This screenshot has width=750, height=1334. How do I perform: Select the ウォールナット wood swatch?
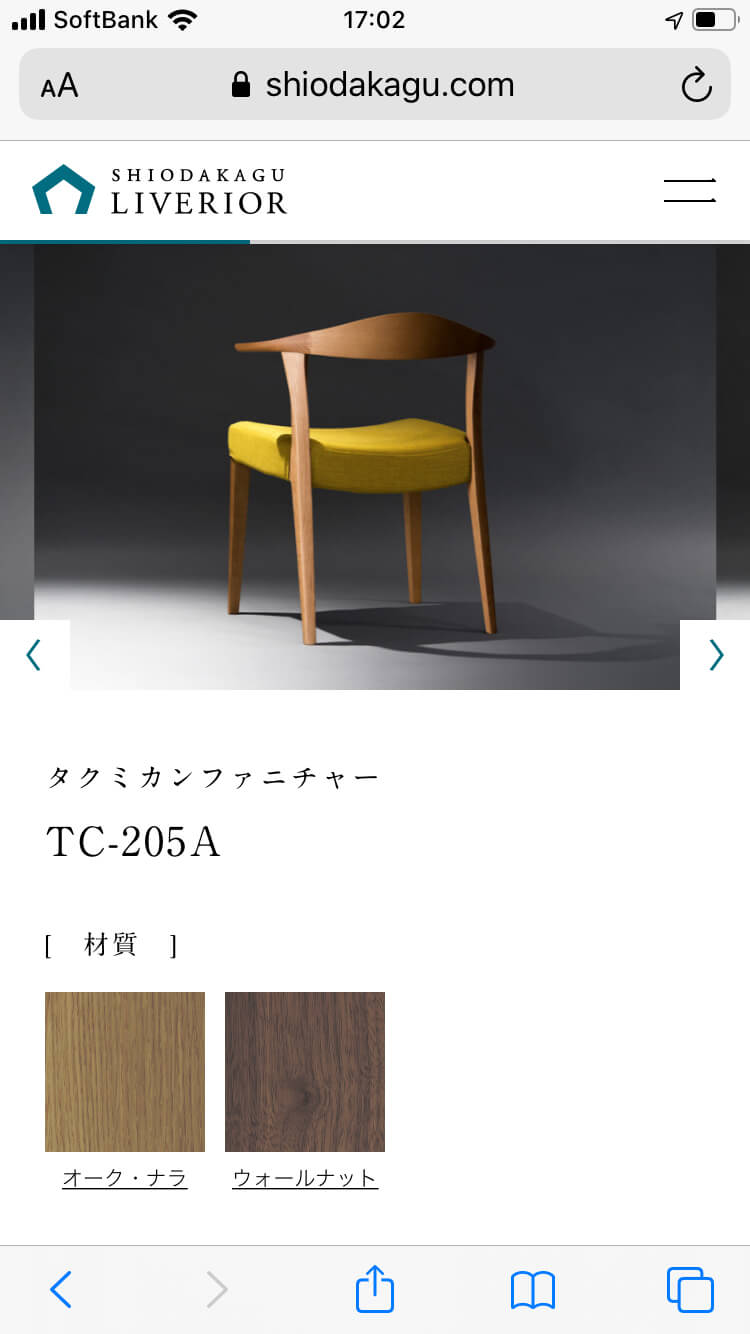point(305,1072)
